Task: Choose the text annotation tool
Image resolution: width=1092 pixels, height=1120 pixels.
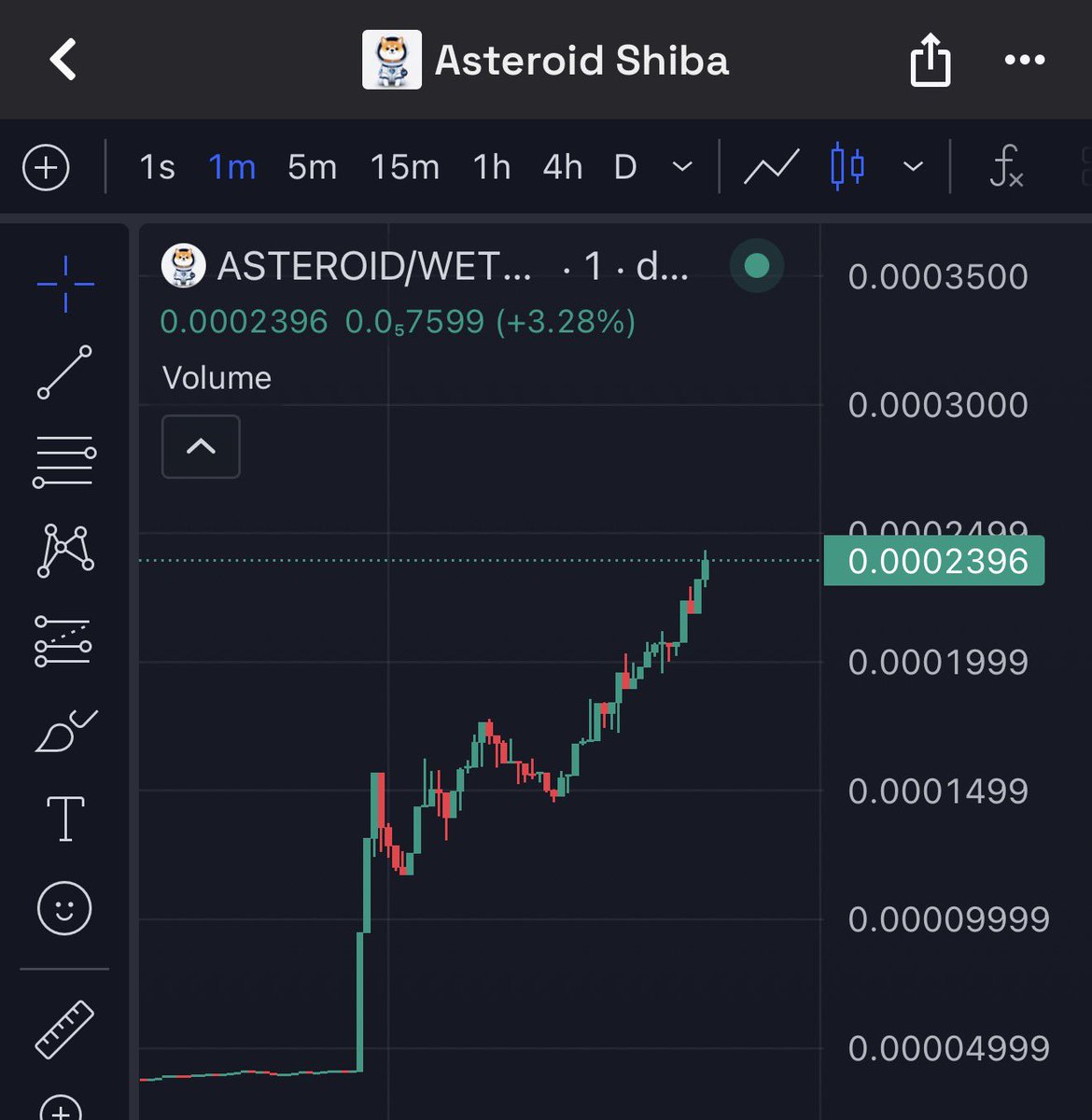Action: pos(65,819)
